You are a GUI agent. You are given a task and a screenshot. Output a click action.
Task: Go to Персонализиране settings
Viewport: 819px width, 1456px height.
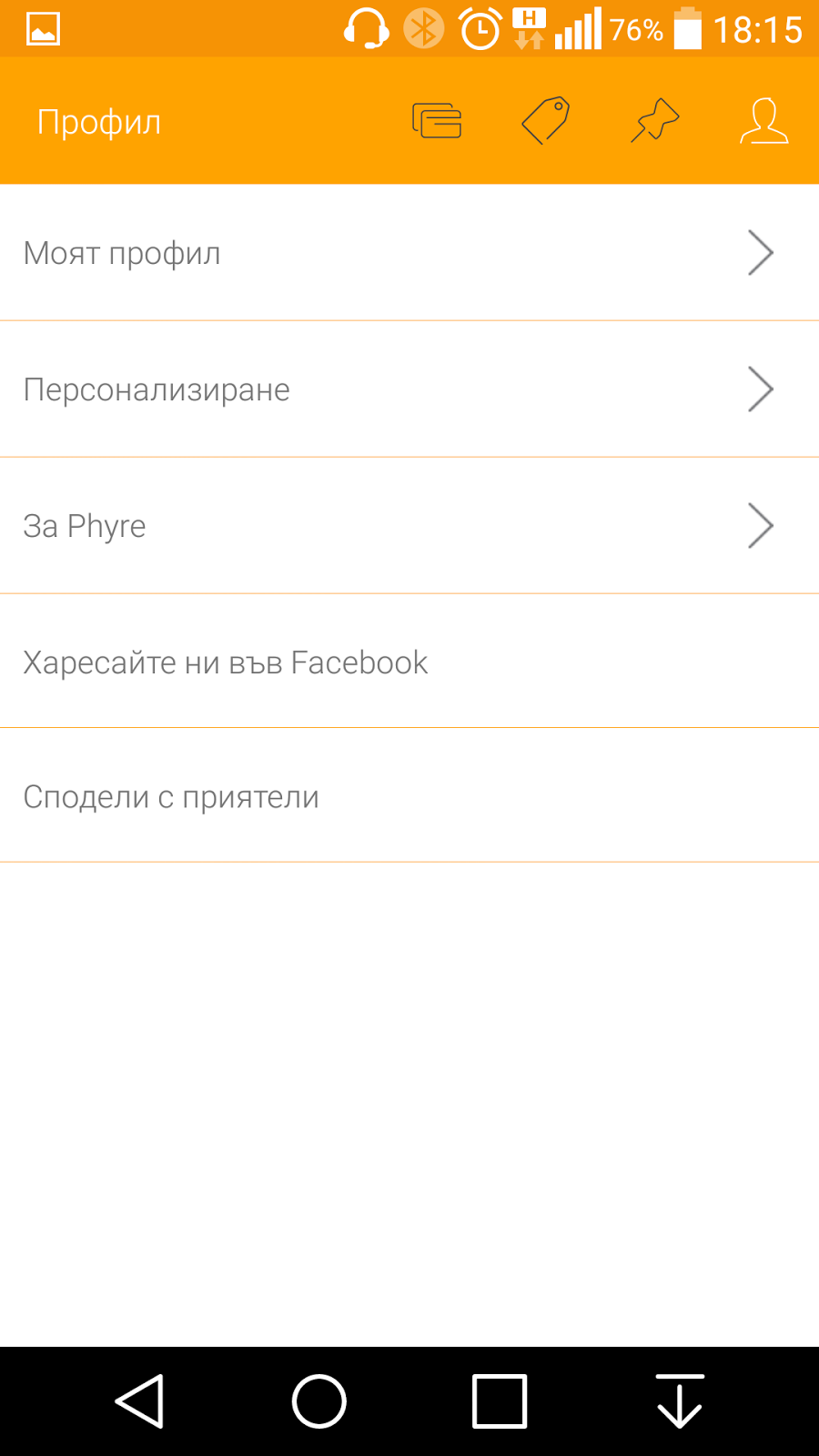click(x=409, y=389)
